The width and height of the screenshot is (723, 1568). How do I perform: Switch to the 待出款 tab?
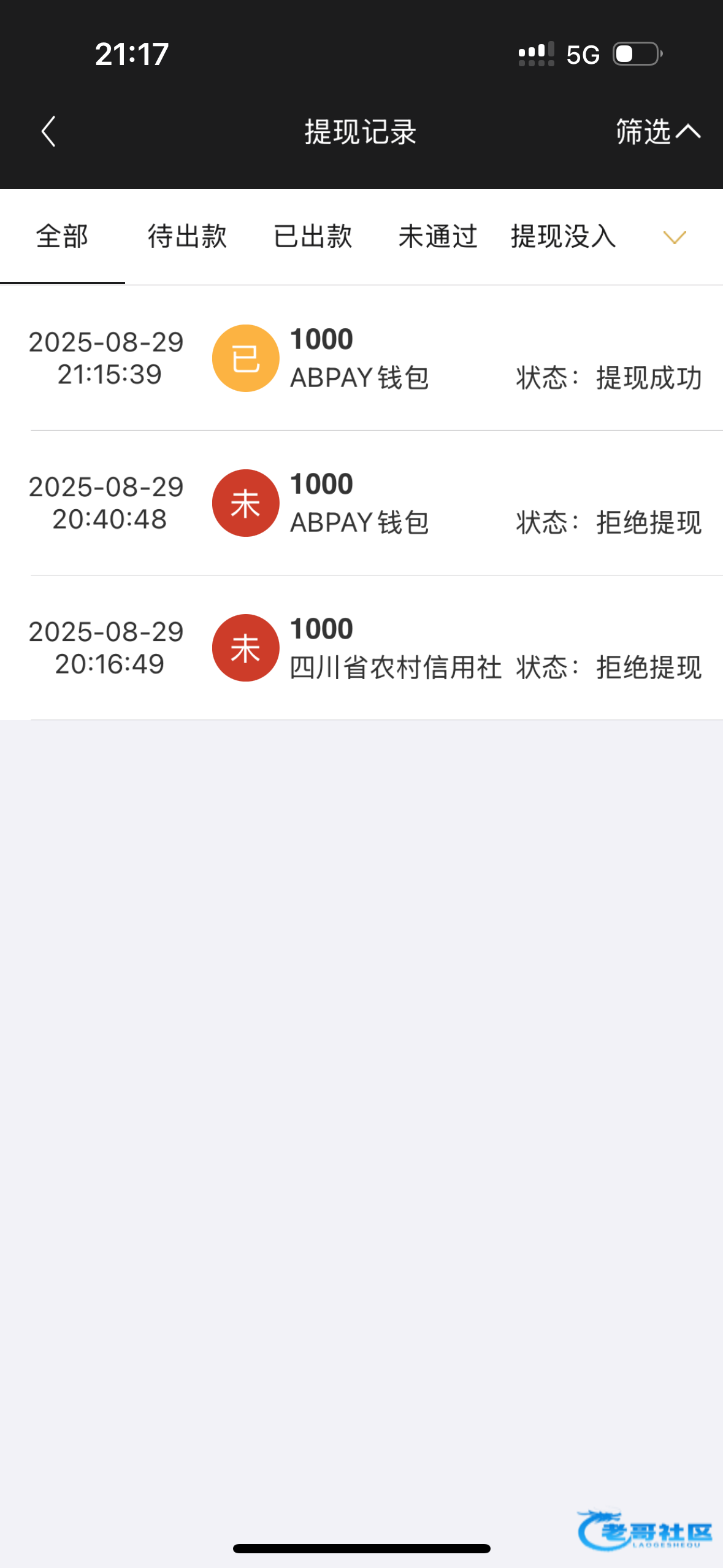(x=188, y=237)
